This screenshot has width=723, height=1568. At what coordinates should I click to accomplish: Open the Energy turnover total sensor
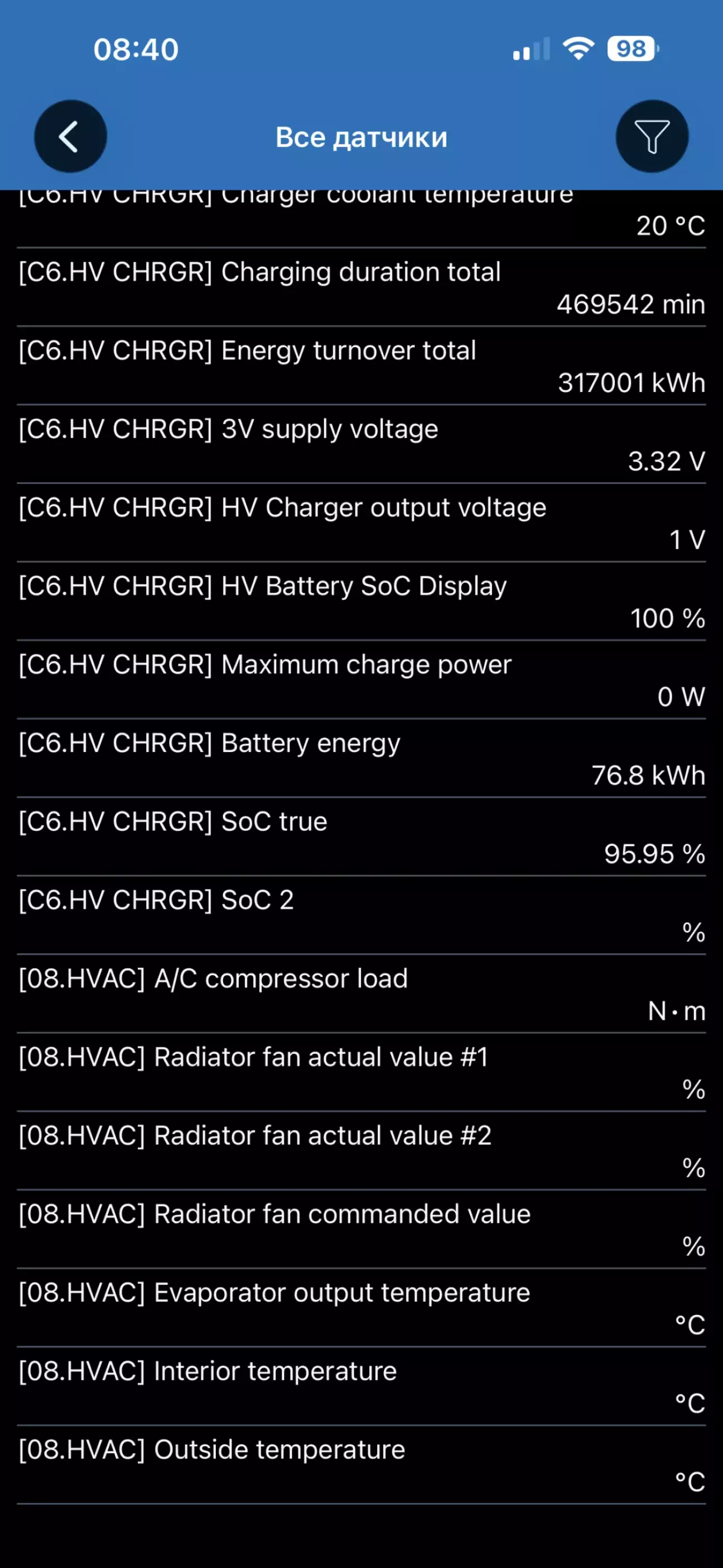coord(361,366)
